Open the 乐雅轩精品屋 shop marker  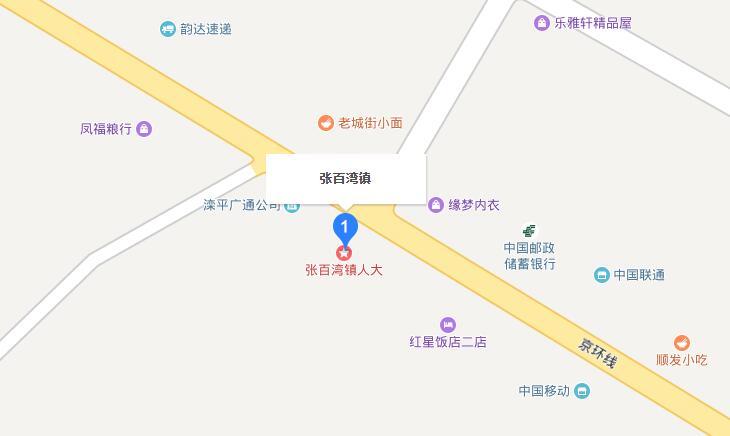tap(542, 23)
